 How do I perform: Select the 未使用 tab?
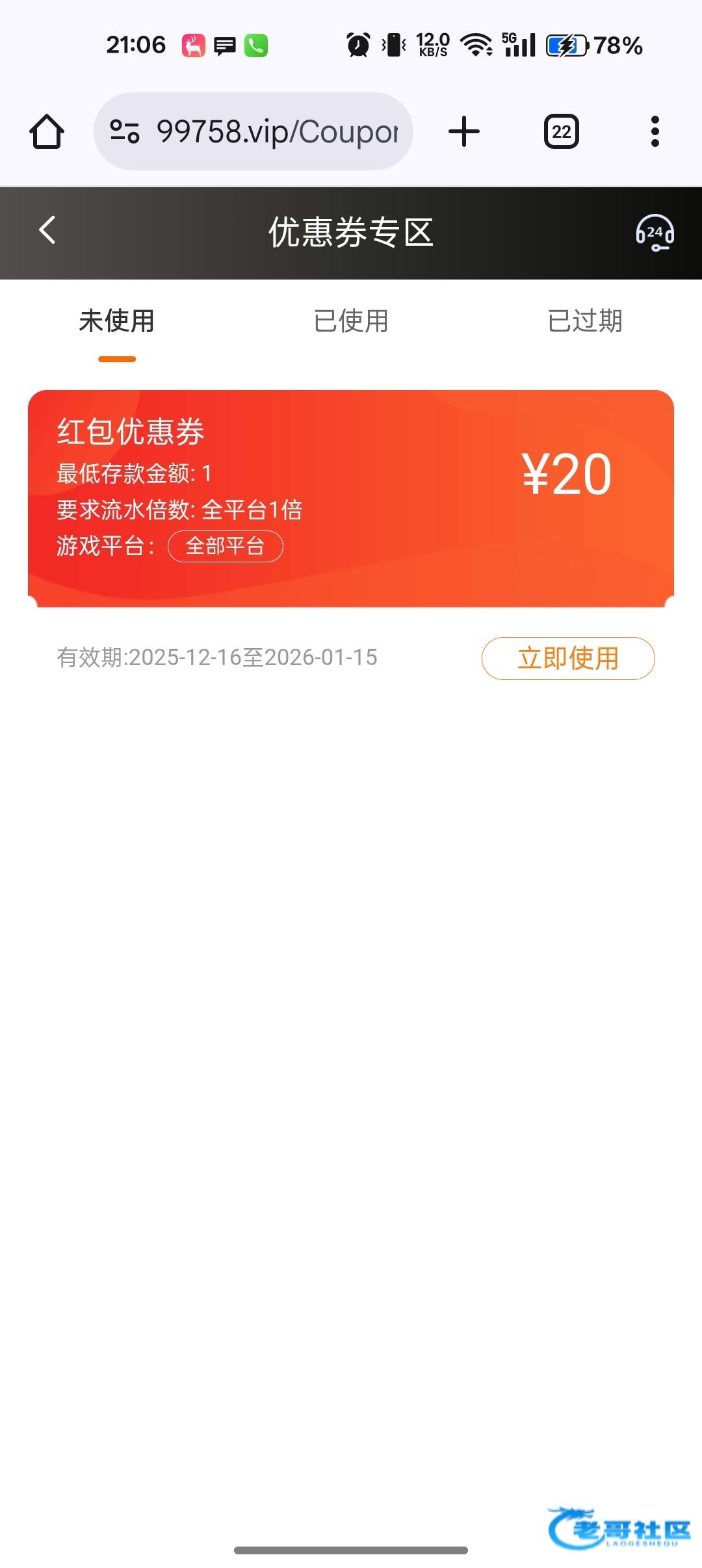(117, 321)
